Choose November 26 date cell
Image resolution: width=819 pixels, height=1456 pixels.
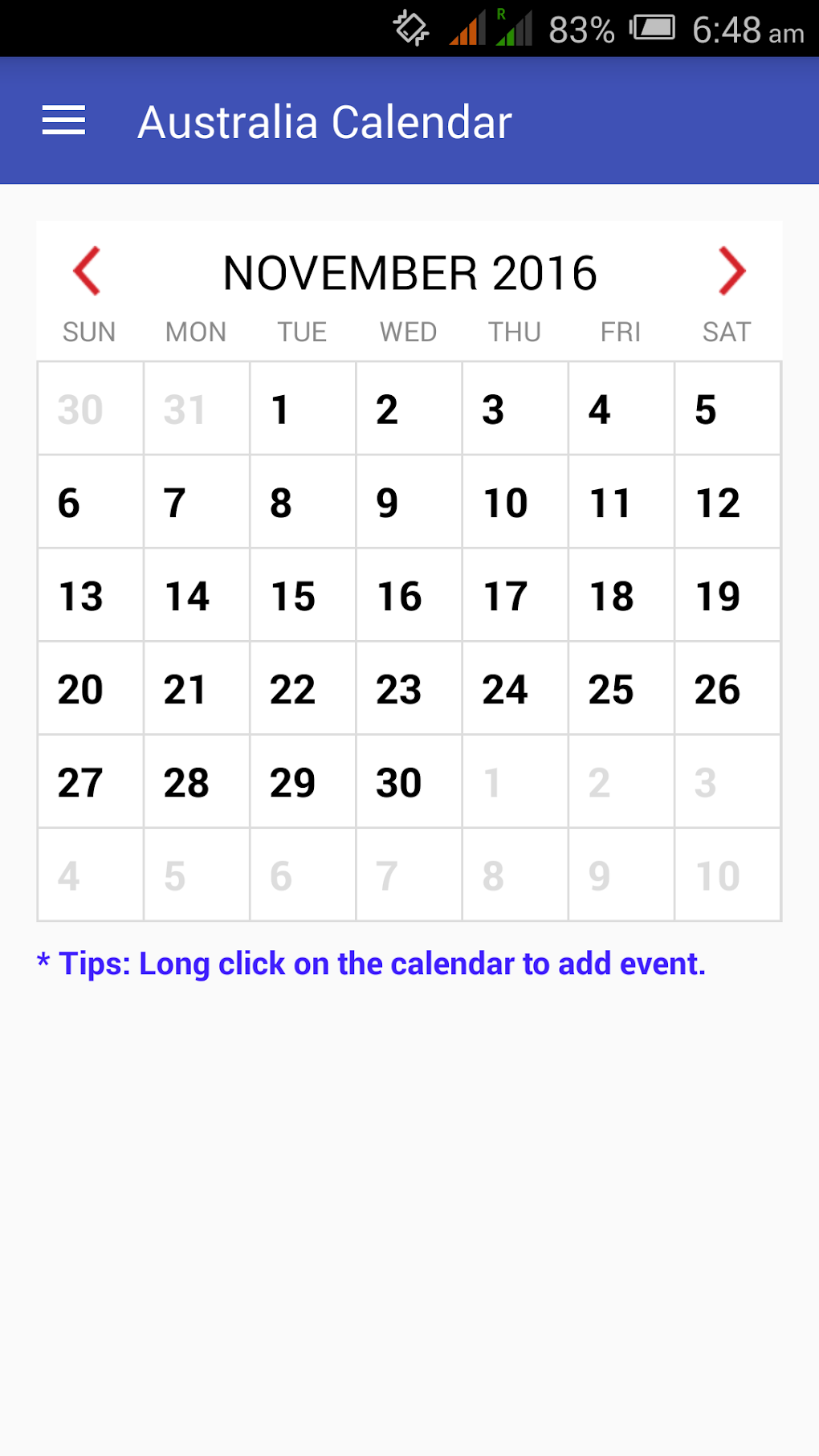coord(727,688)
